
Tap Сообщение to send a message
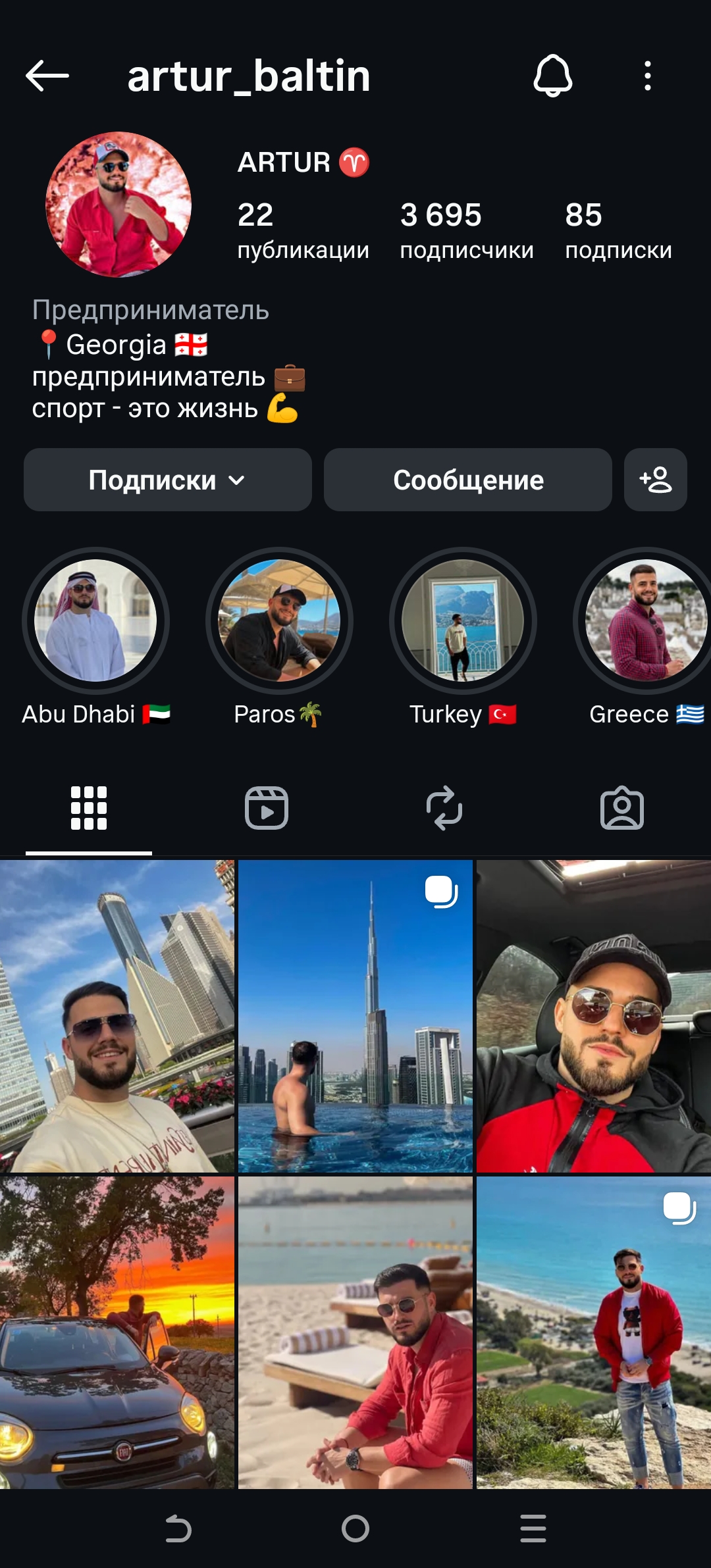tap(467, 480)
